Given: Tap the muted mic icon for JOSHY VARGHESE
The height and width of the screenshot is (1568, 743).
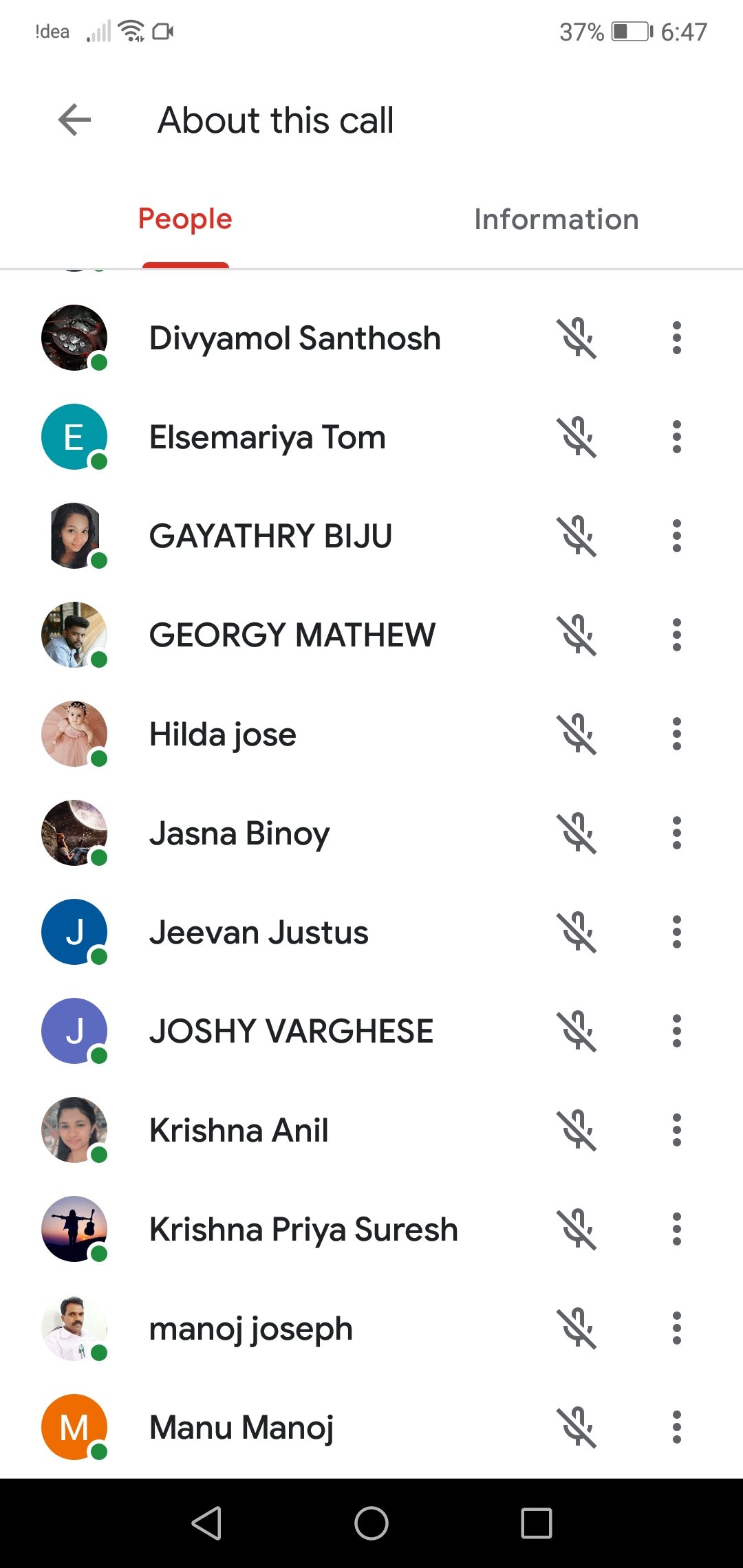Looking at the screenshot, I should (x=578, y=1031).
